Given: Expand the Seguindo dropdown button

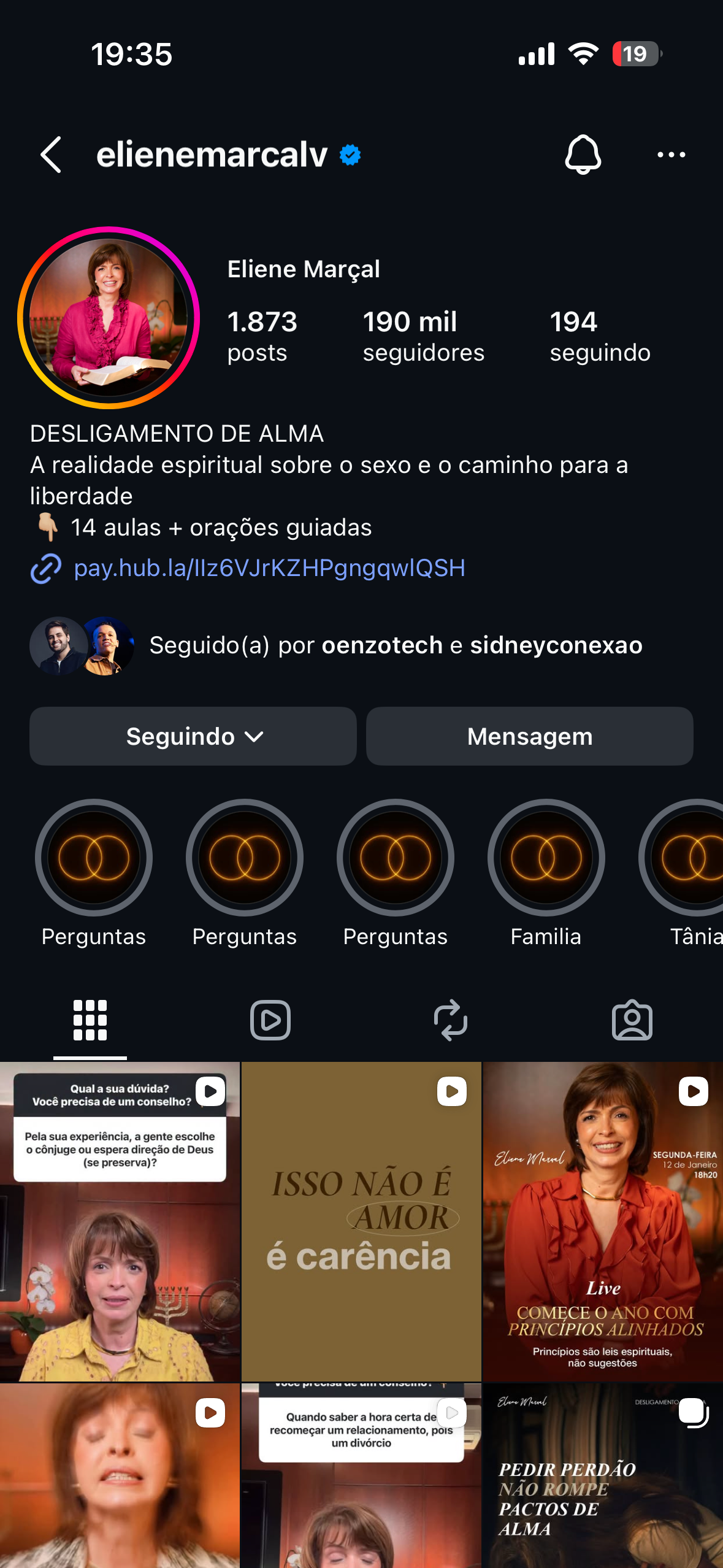Looking at the screenshot, I should [x=193, y=736].
